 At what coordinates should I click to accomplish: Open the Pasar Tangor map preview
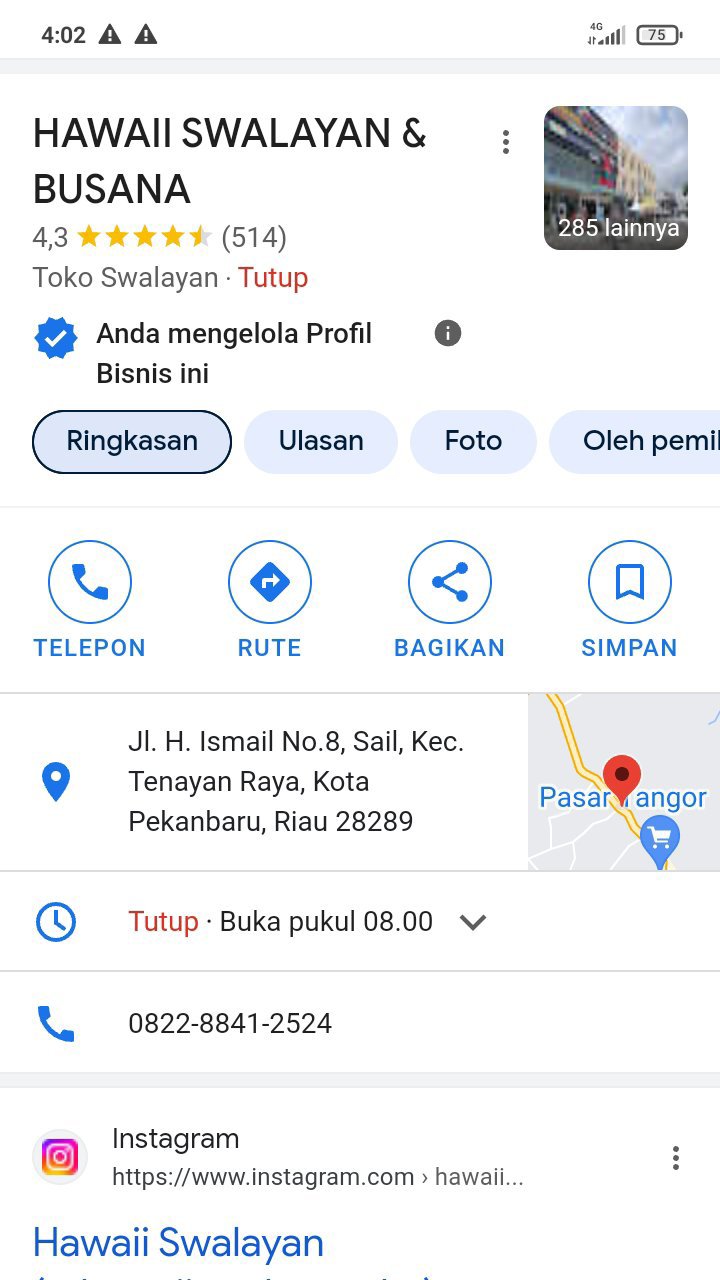pyautogui.click(x=623, y=781)
